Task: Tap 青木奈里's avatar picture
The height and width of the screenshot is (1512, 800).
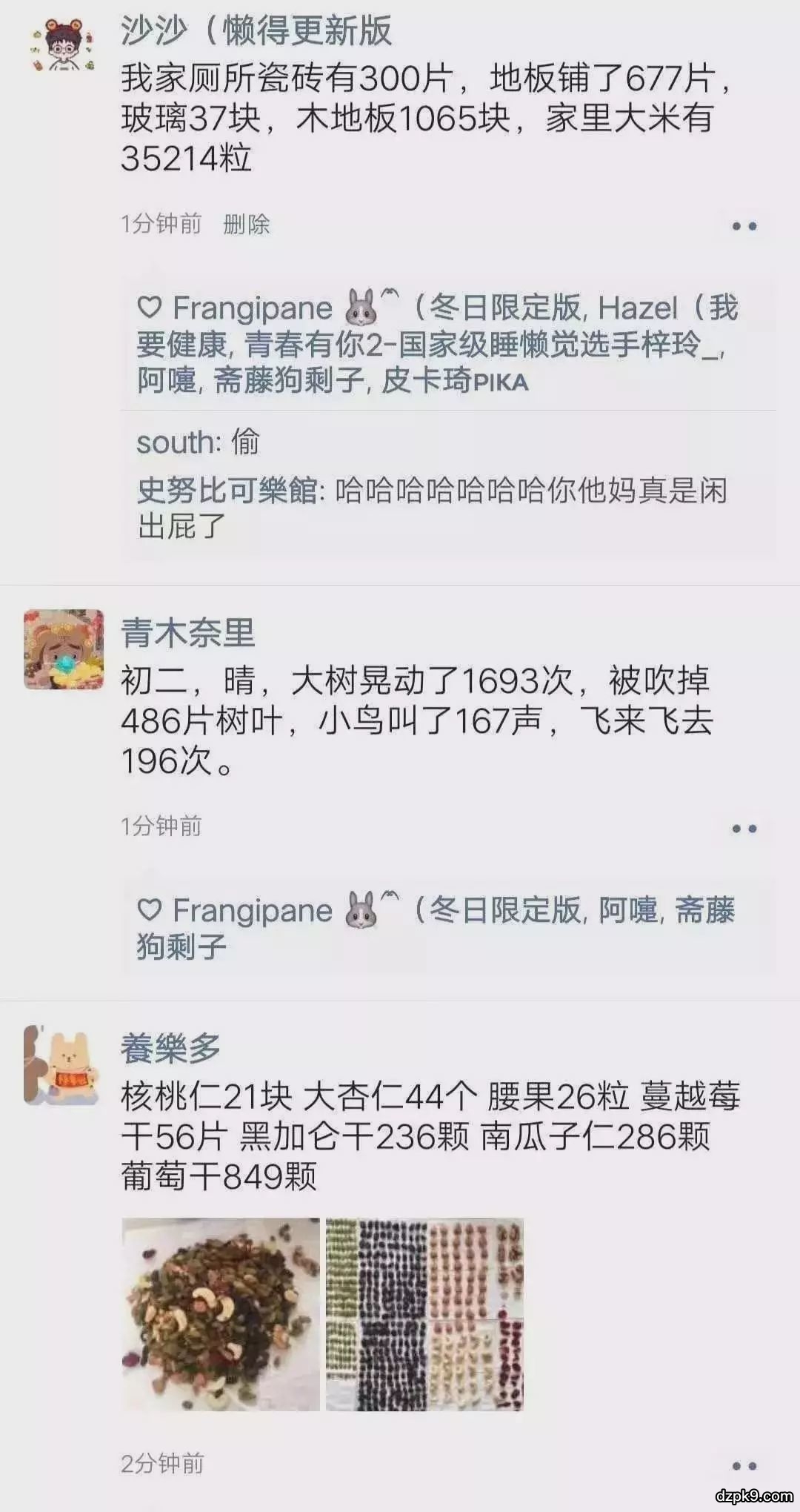Action: (64, 650)
